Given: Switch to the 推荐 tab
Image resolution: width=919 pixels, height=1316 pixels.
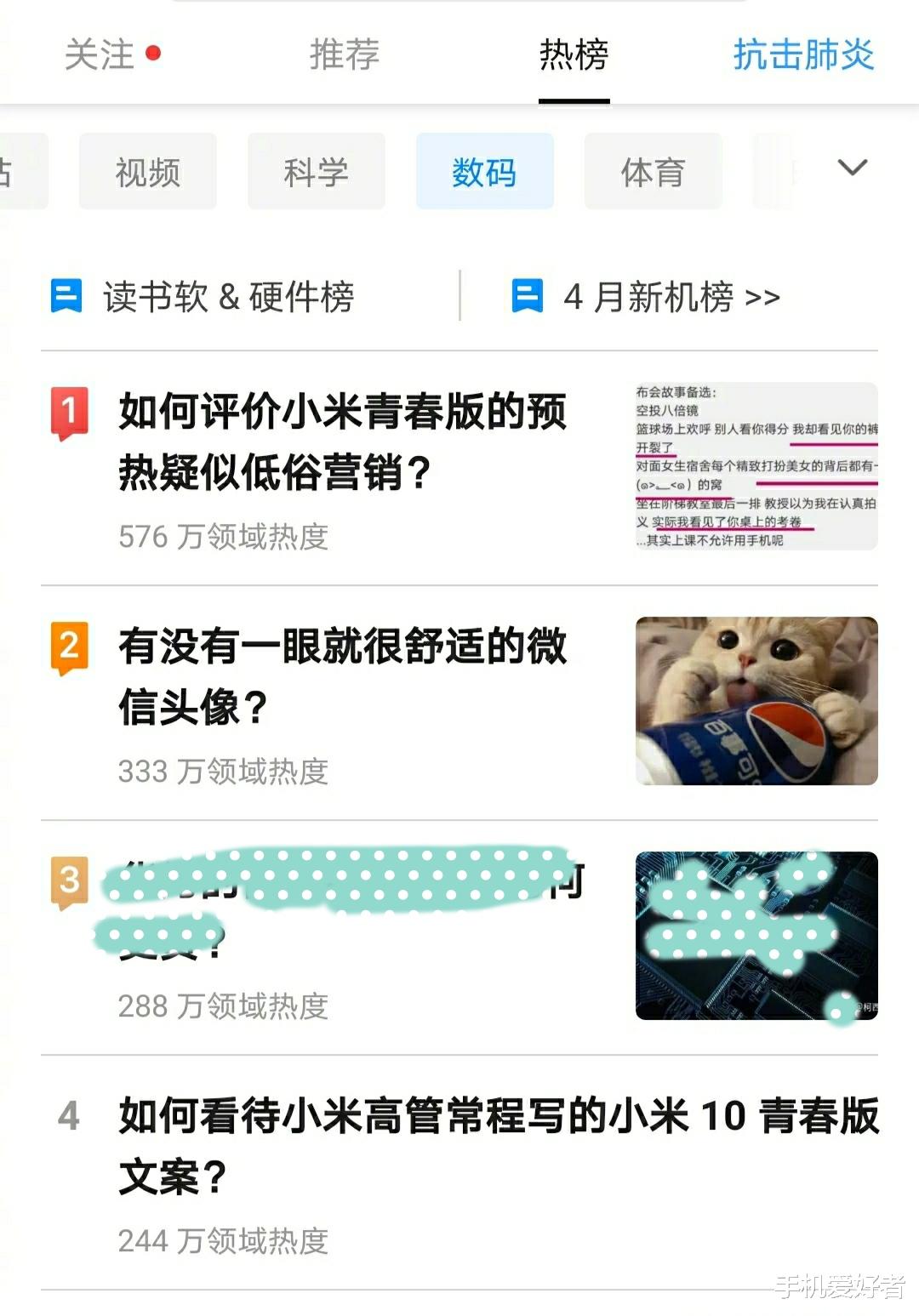Looking at the screenshot, I should [x=344, y=55].
